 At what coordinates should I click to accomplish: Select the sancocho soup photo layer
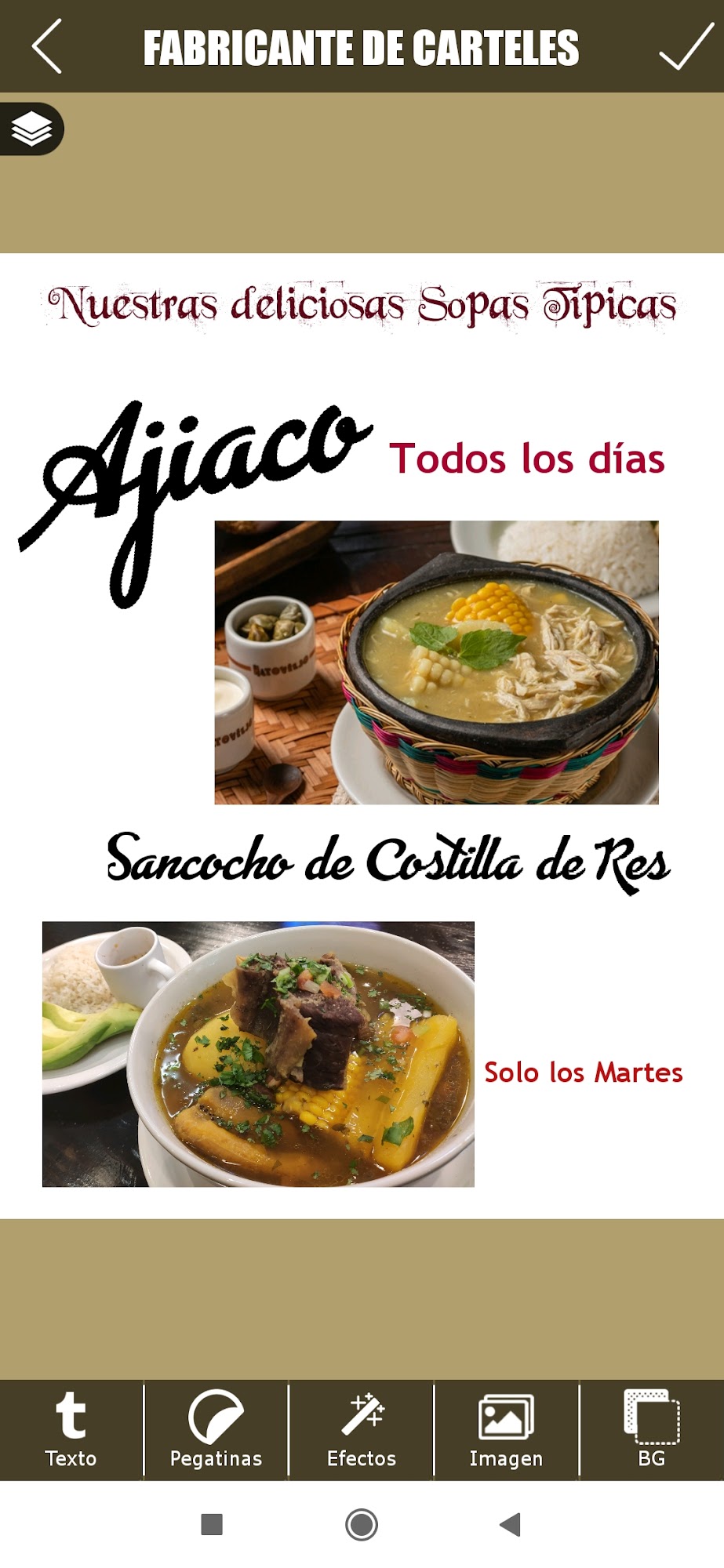[258, 1054]
